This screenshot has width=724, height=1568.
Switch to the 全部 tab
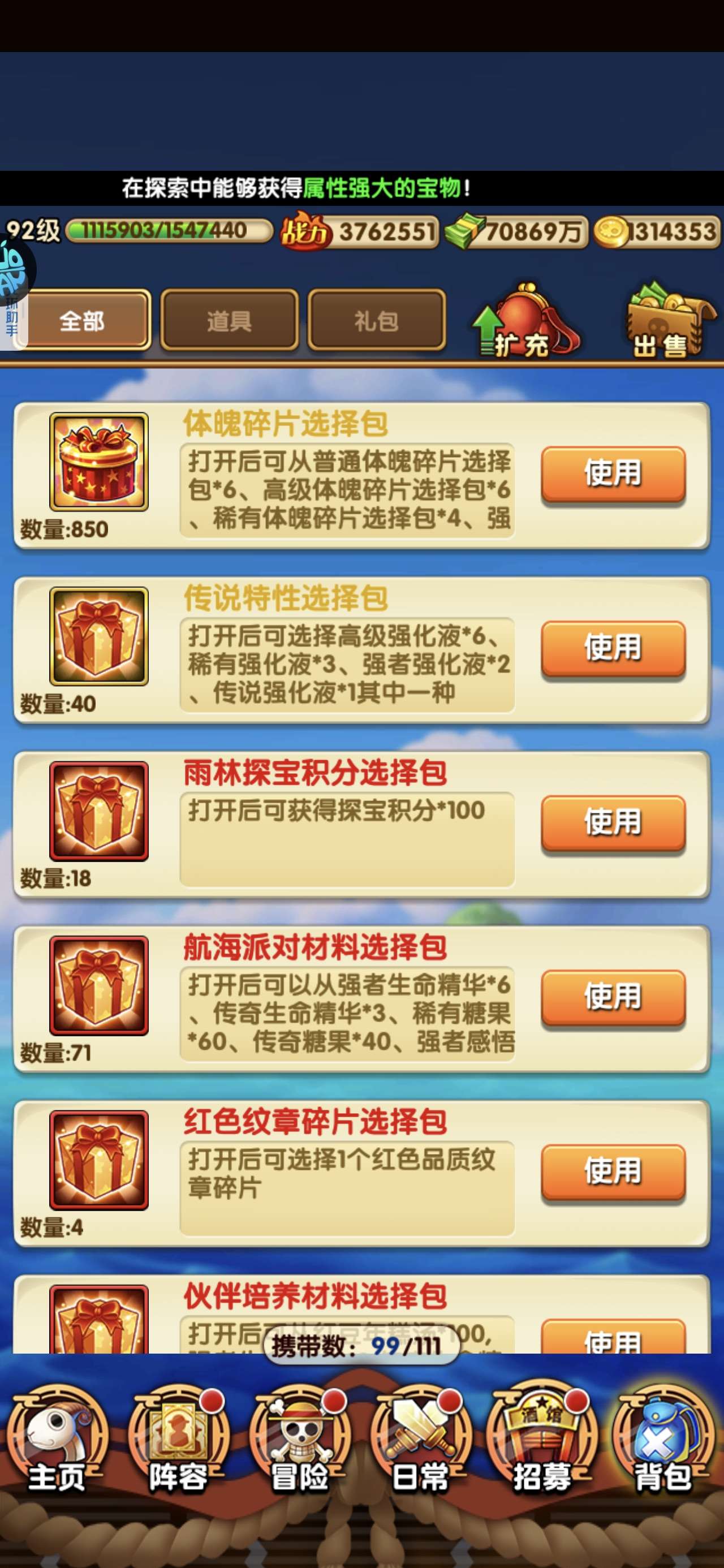(x=81, y=320)
